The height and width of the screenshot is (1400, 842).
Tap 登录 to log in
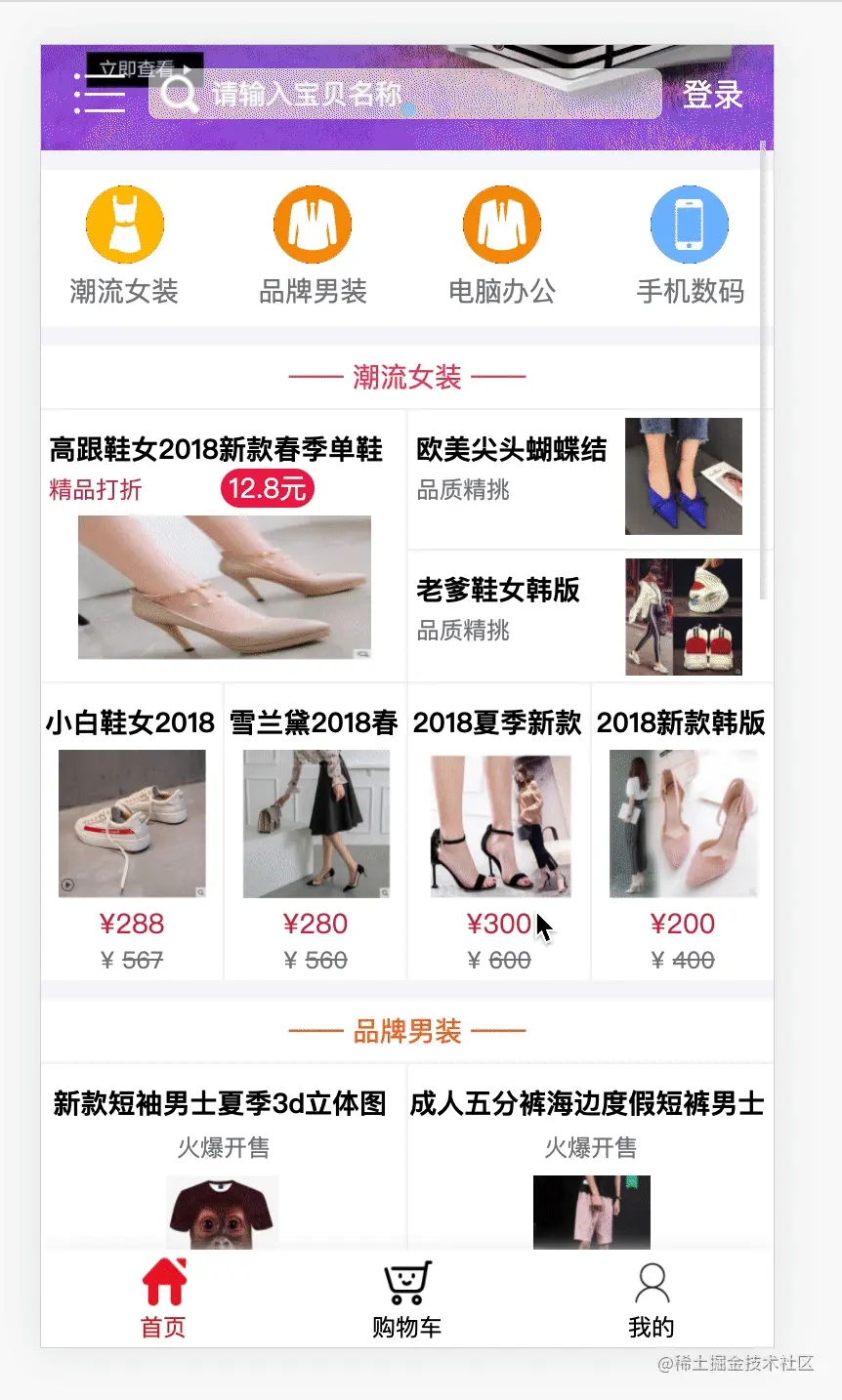coord(712,95)
